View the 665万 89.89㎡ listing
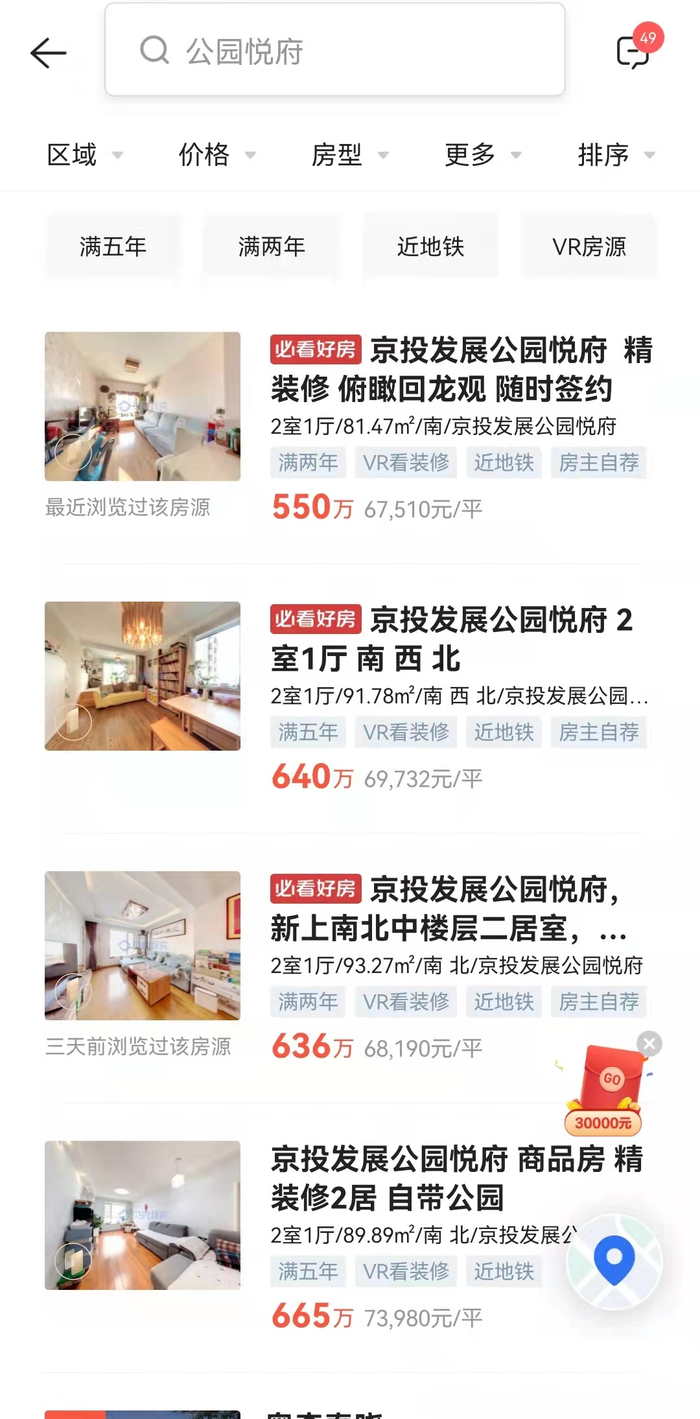 pos(420,1180)
